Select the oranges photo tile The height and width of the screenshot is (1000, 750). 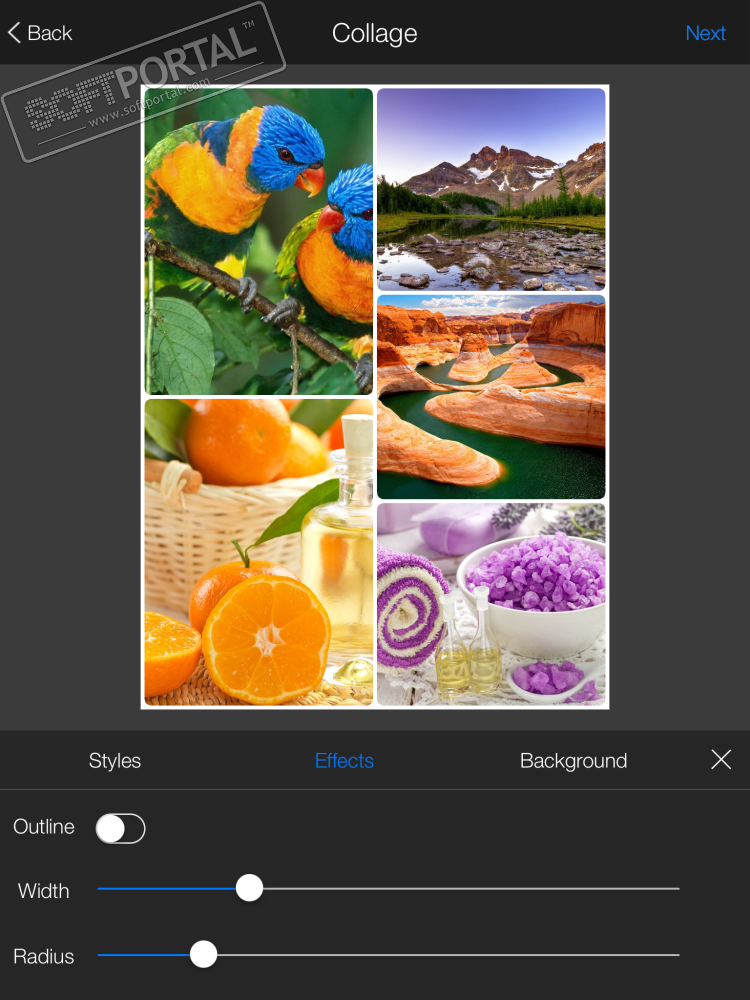pyautogui.click(x=259, y=552)
